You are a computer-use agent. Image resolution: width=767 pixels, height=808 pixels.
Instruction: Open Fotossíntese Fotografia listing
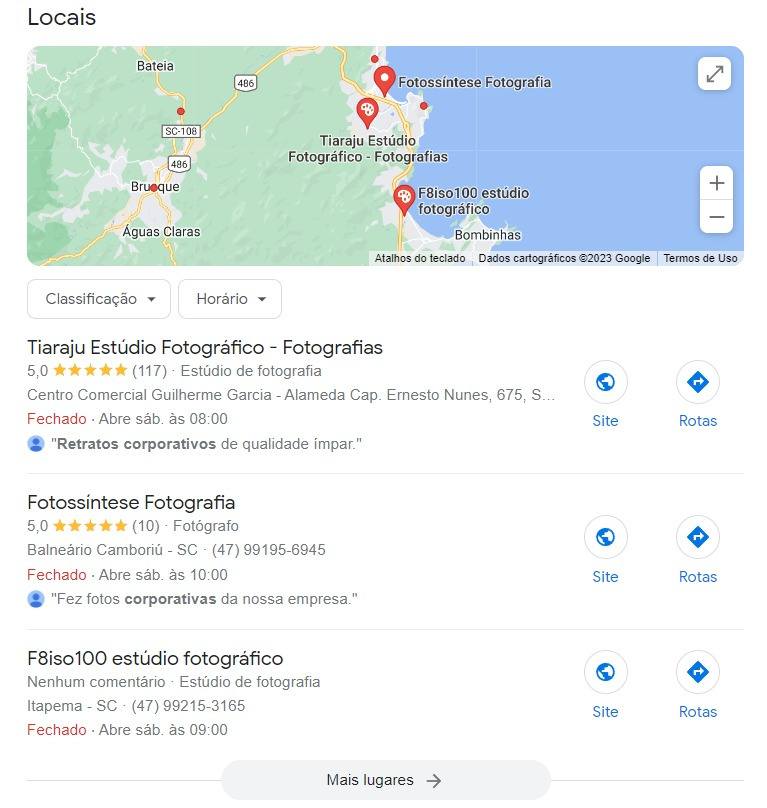(131, 502)
